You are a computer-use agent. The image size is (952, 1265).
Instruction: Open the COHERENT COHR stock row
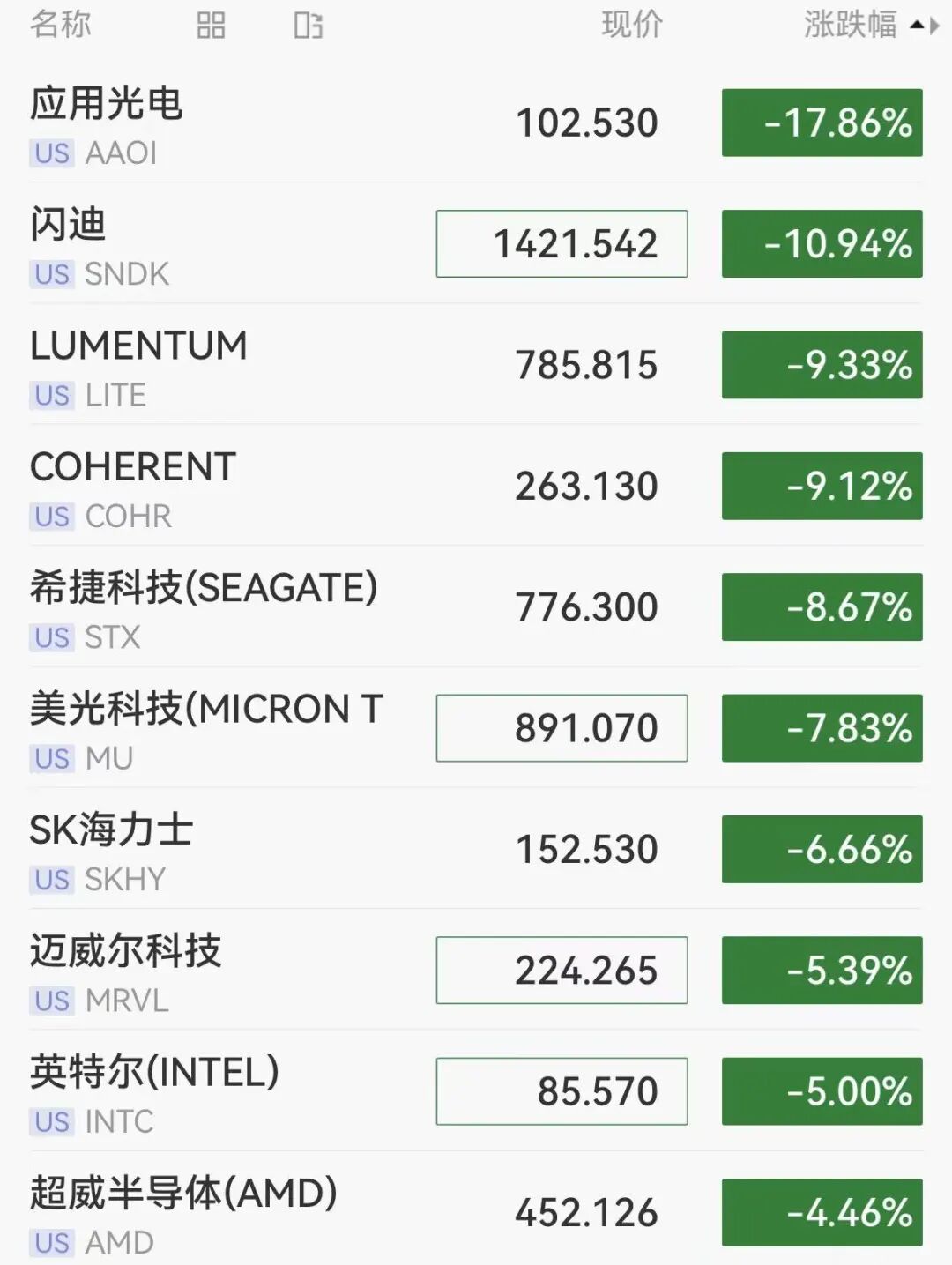[476, 486]
